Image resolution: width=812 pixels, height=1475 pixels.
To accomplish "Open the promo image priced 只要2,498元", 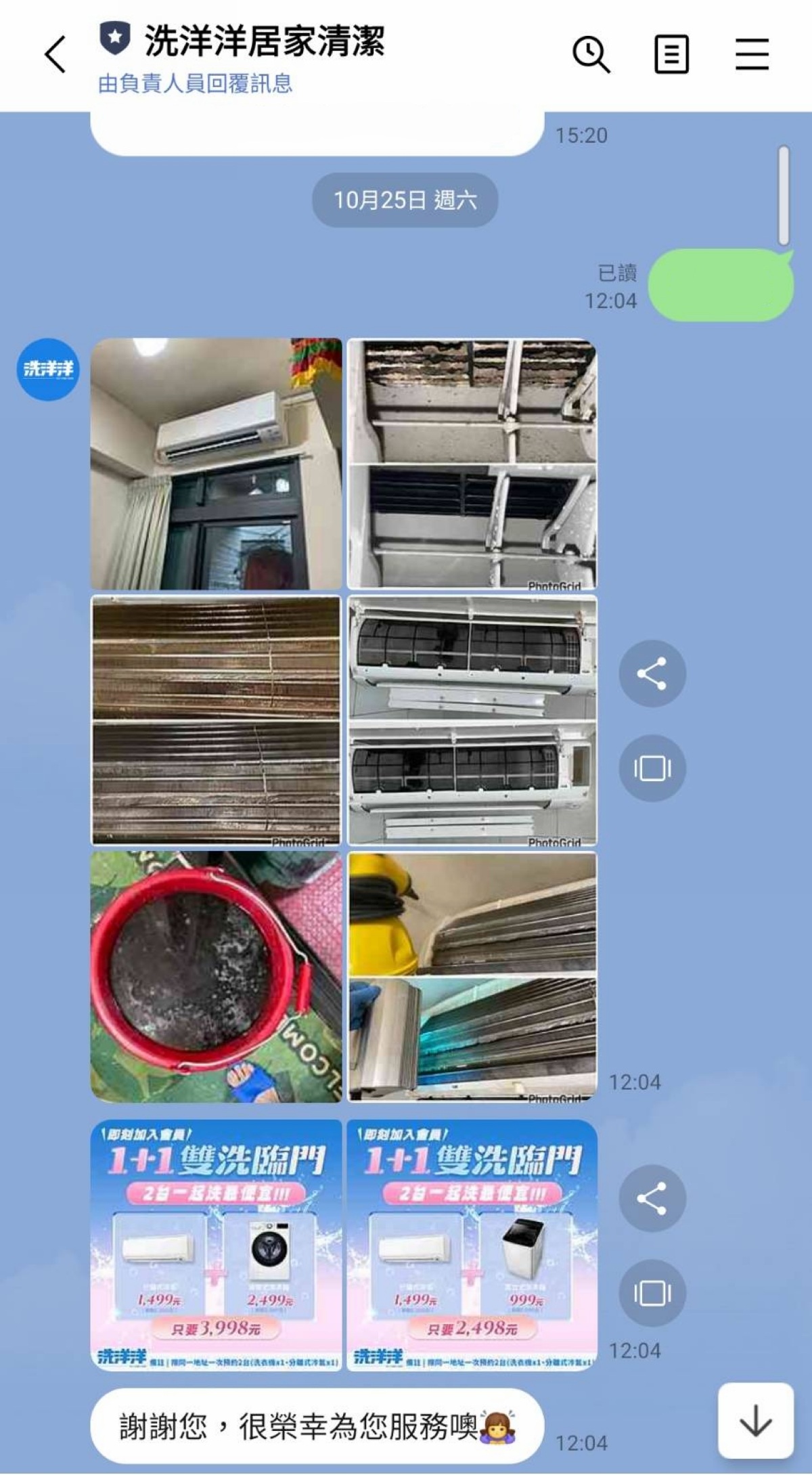I will [x=472, y=1246].
